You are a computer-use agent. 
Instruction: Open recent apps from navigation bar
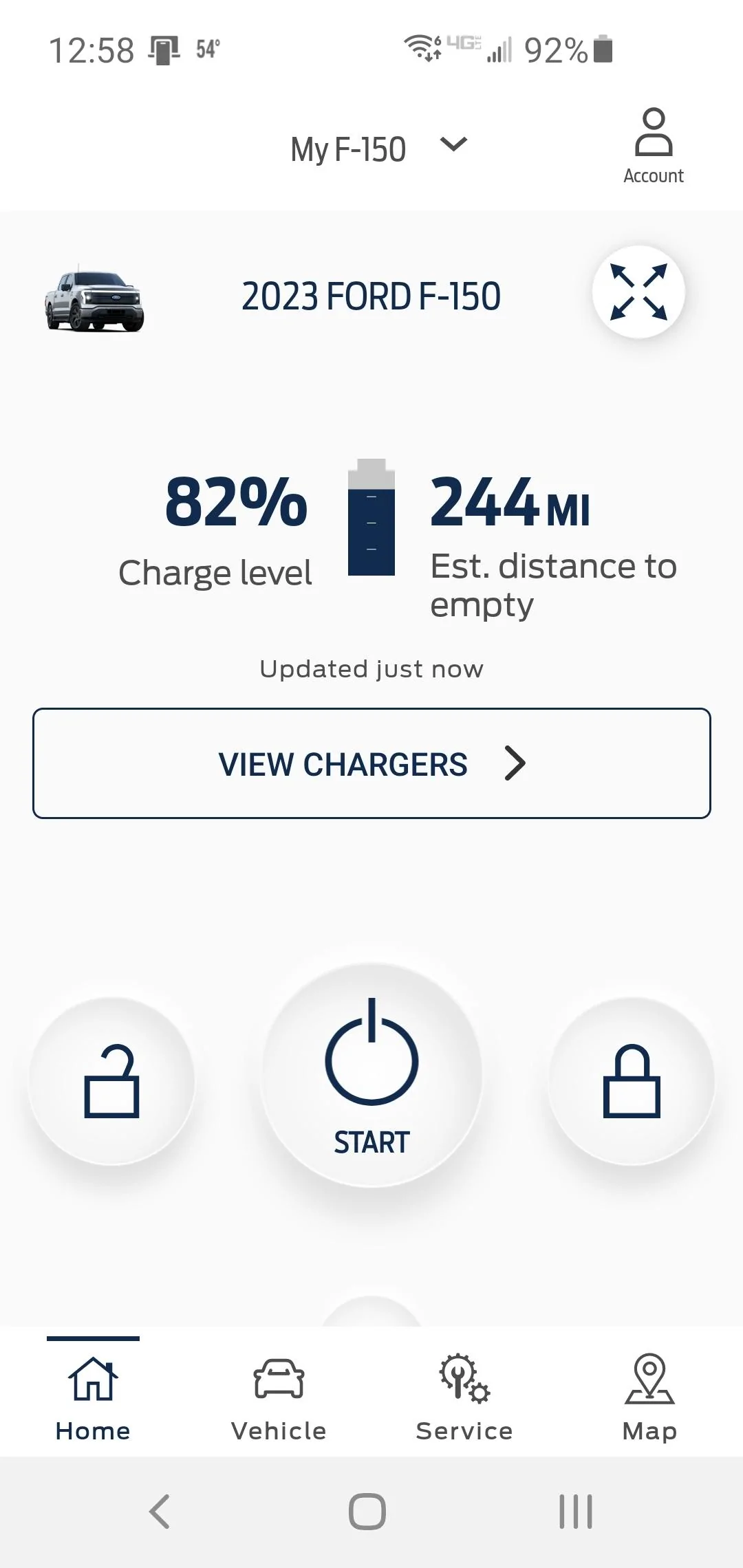(576, 1512)
